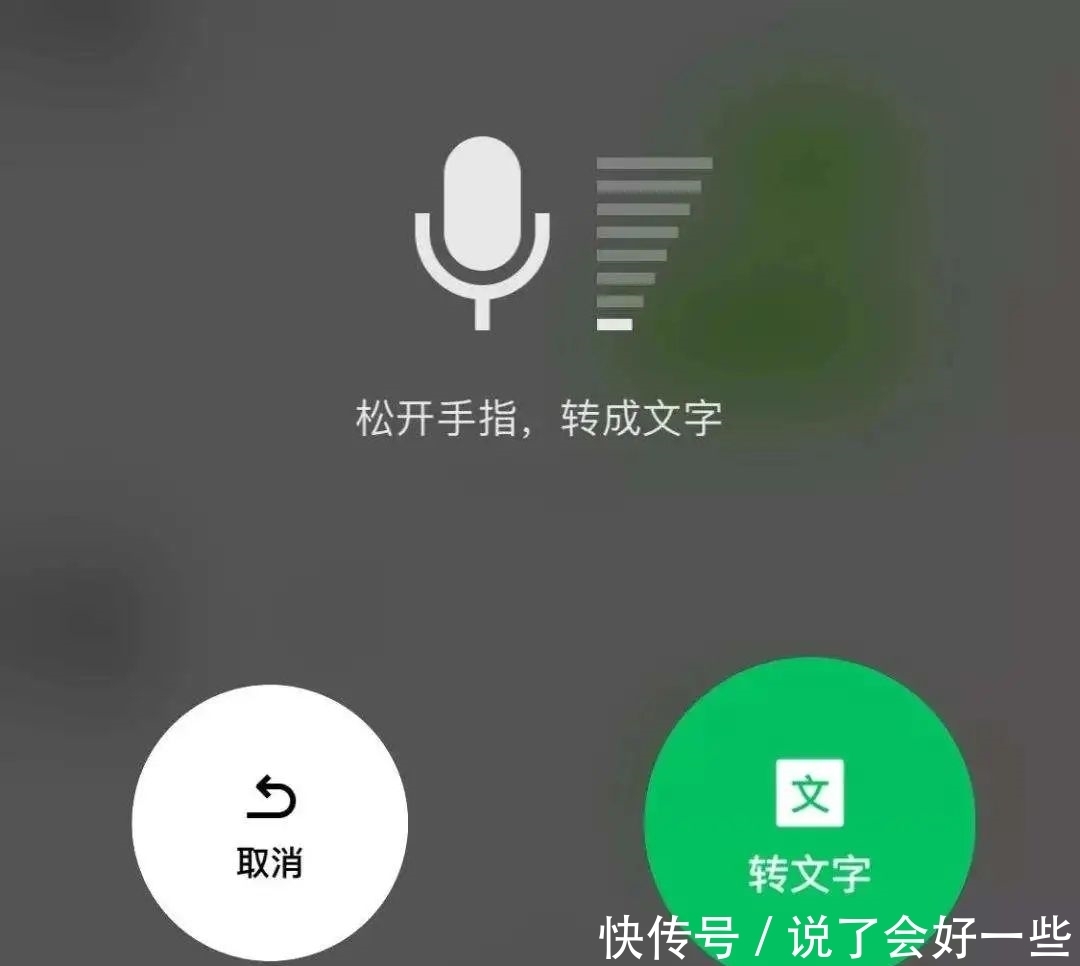The image size is (1080, 966).
Task: Tap the 取消 cancel button
Action: coord(270,823)
